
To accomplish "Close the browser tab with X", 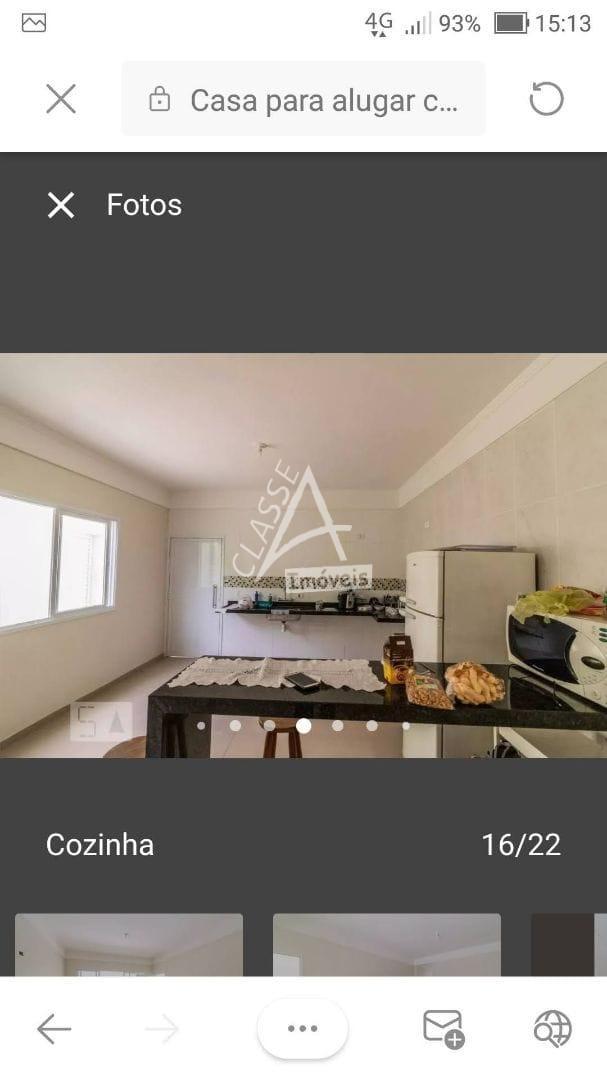I will pos(61,99).
